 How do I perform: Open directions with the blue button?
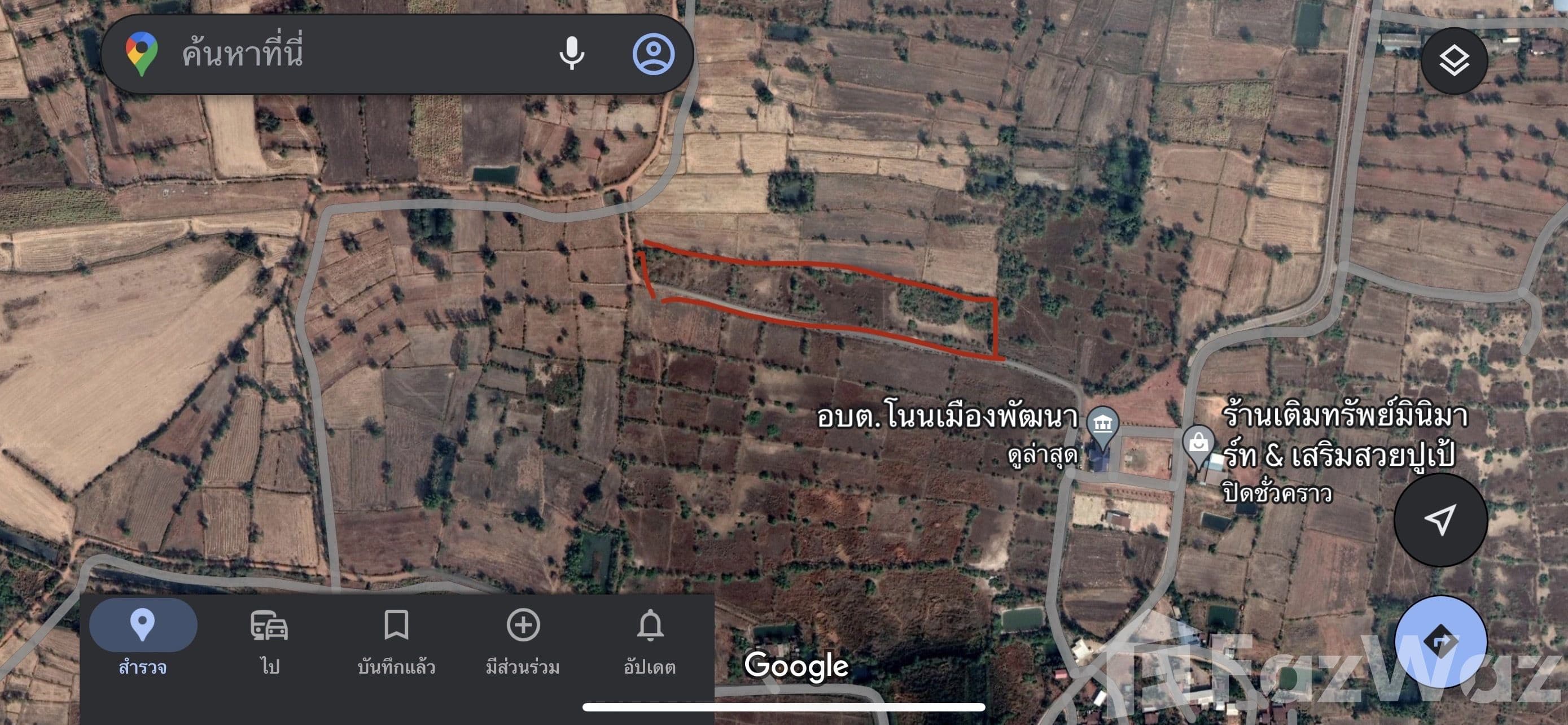pyautogui.click(x=1440, y=641)
